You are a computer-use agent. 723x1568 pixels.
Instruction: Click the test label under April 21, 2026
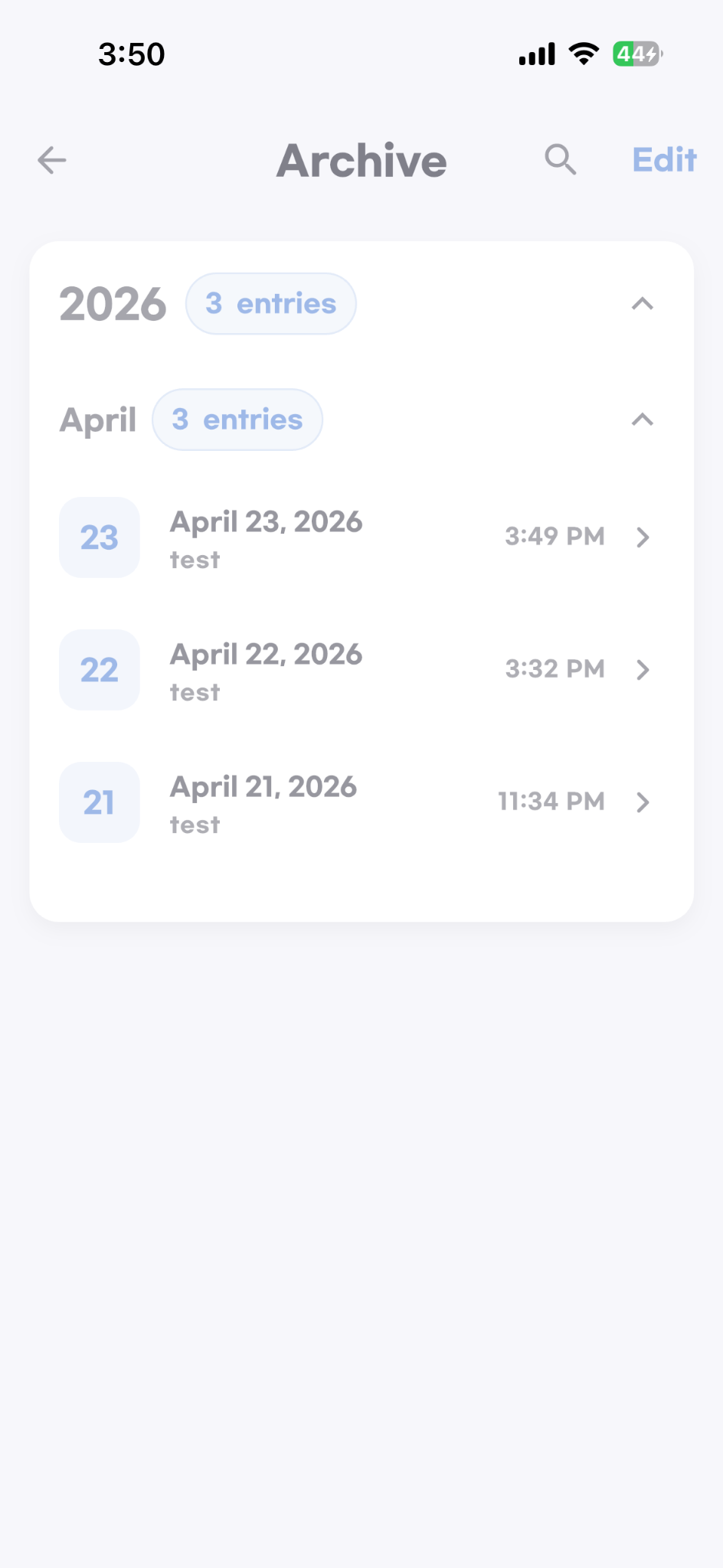pyautogui.click(x=195, y=825)
